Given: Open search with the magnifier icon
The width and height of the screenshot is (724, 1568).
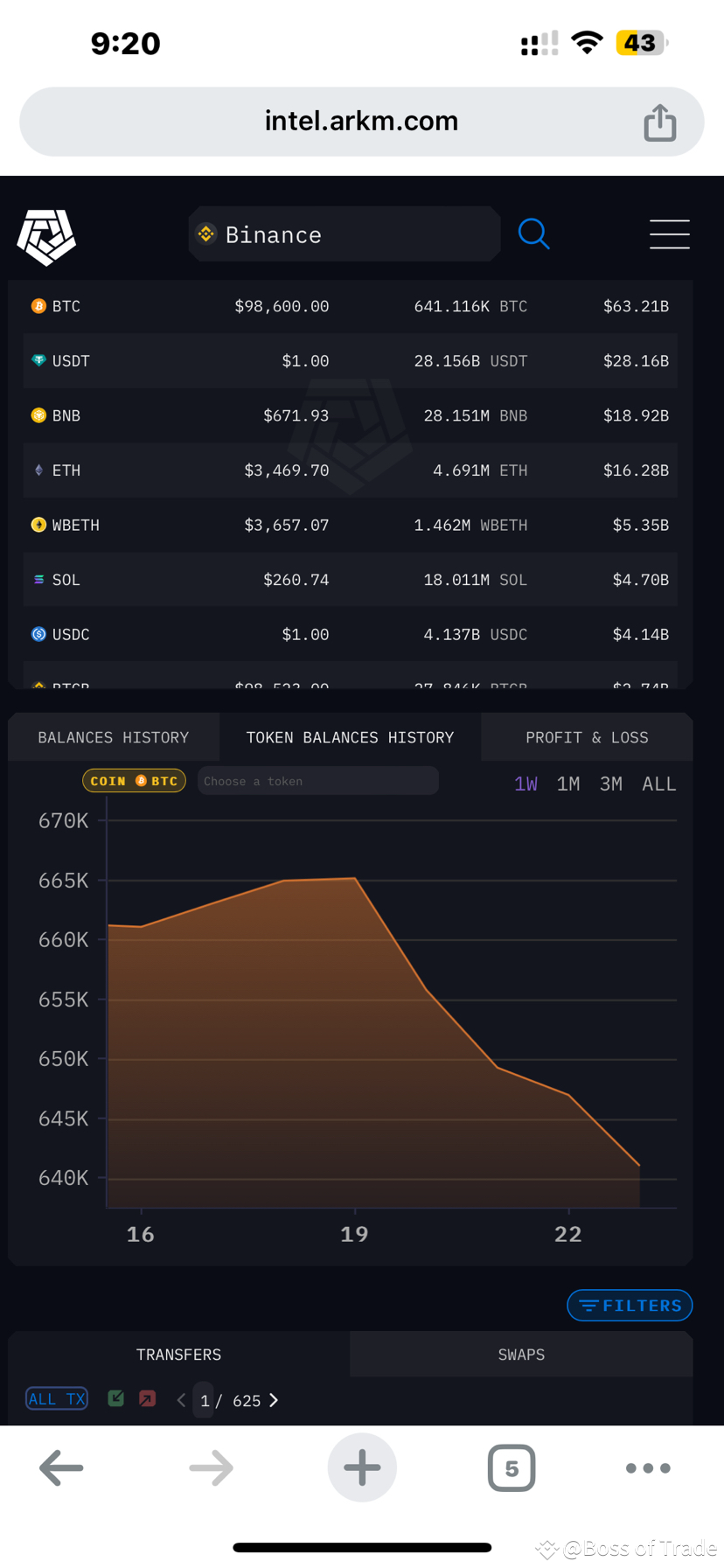Looking at the screenshot, I should pyautogui.click(x=534, y=233).
